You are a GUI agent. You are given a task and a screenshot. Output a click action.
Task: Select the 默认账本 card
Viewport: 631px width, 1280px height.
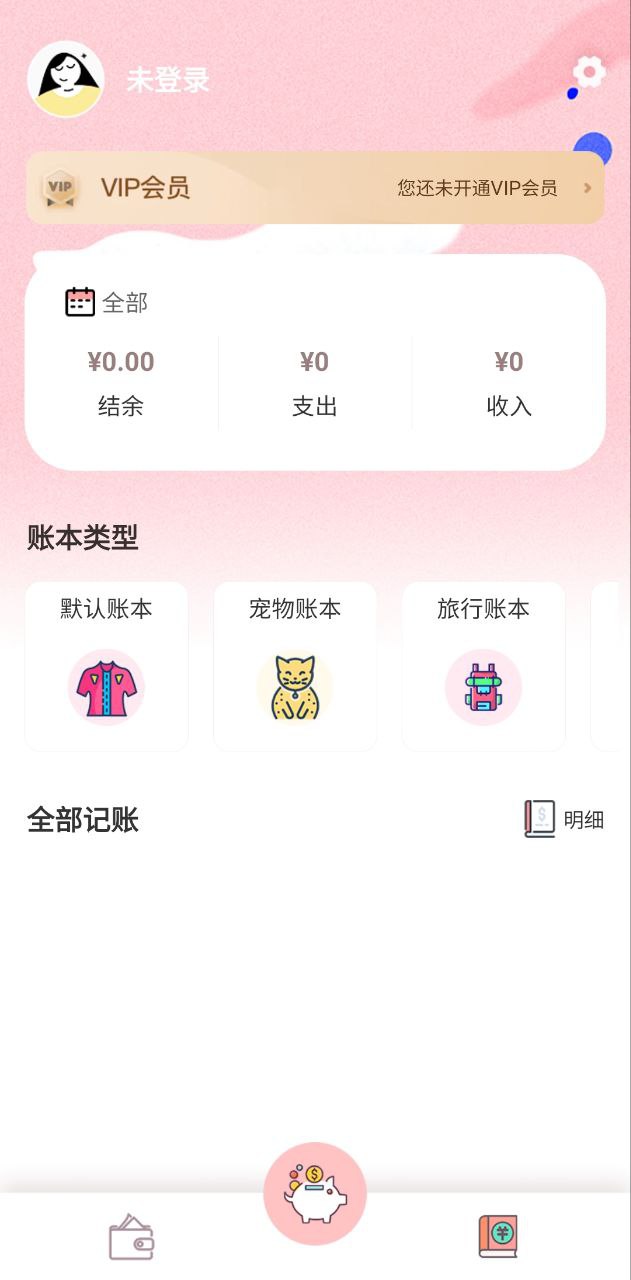(x=106, y=666)
